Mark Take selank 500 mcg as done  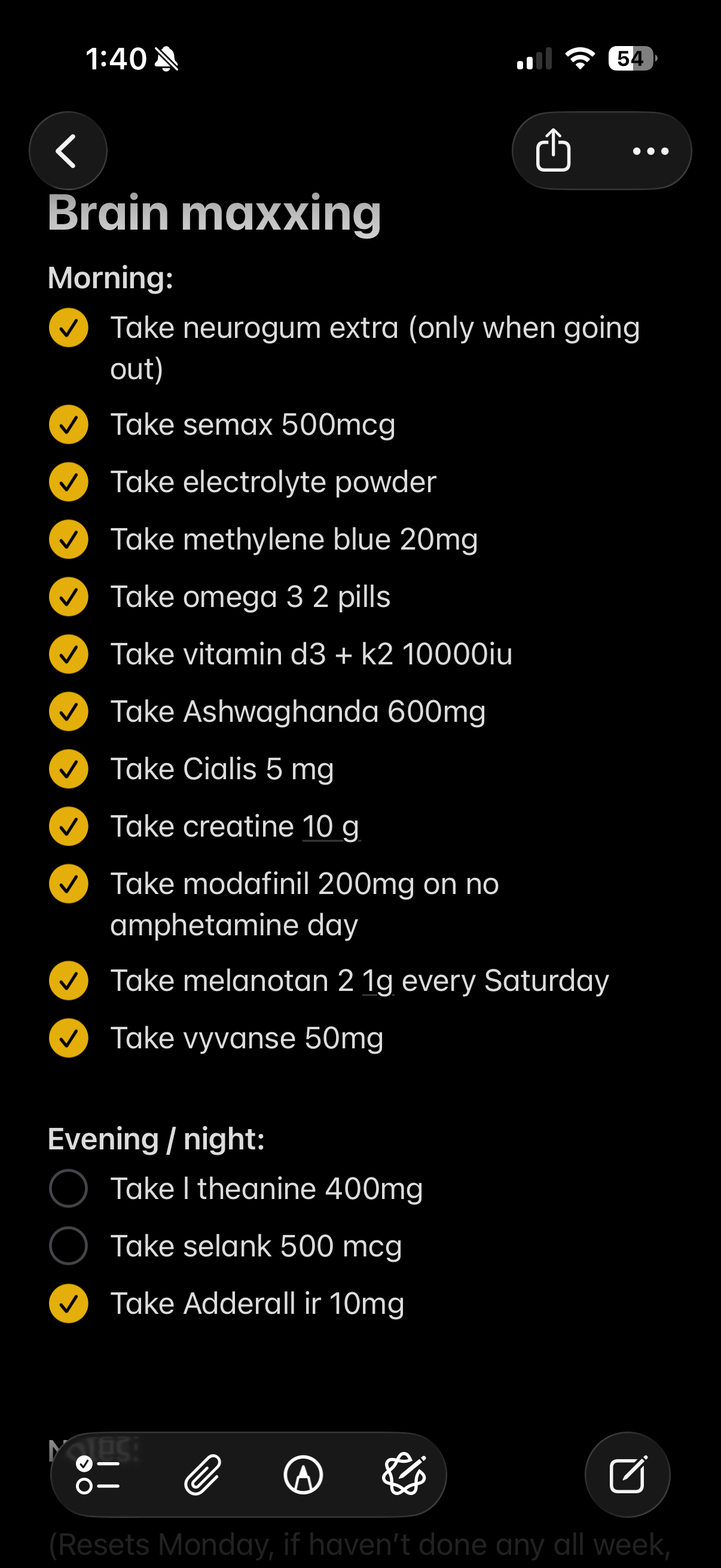[x=69, y=1246]
